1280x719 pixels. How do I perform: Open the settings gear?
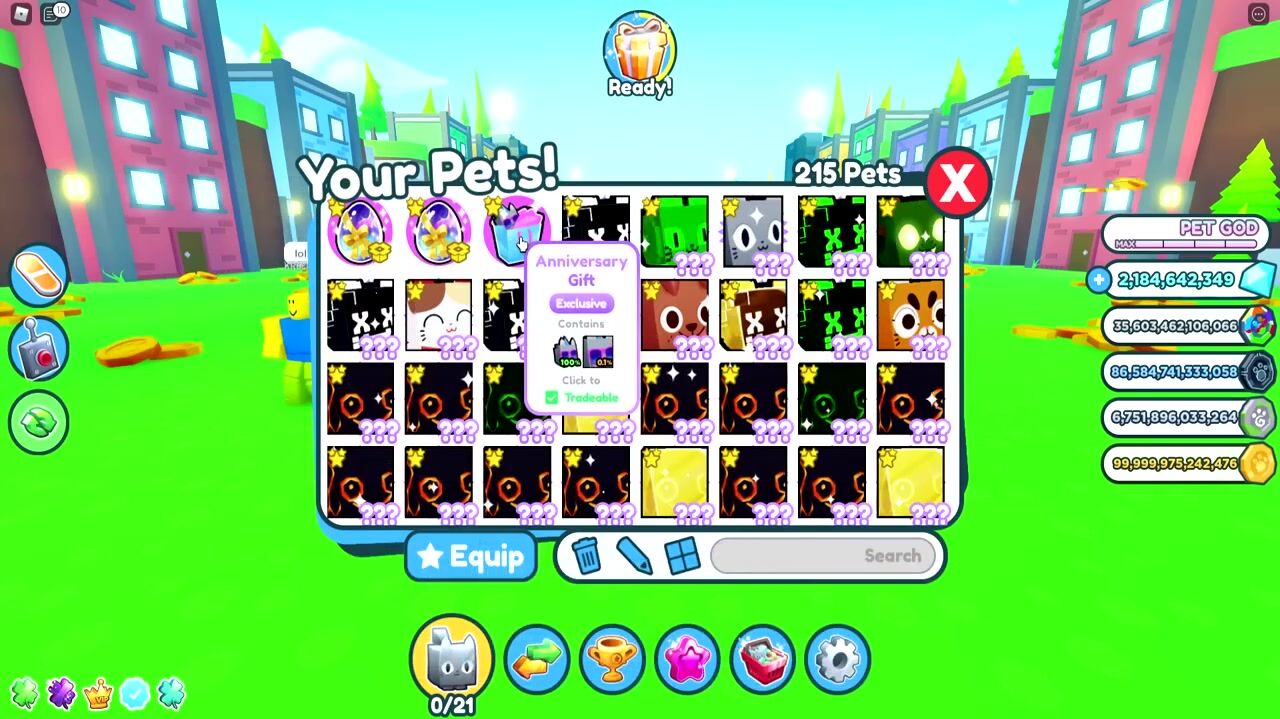point(838,658)
